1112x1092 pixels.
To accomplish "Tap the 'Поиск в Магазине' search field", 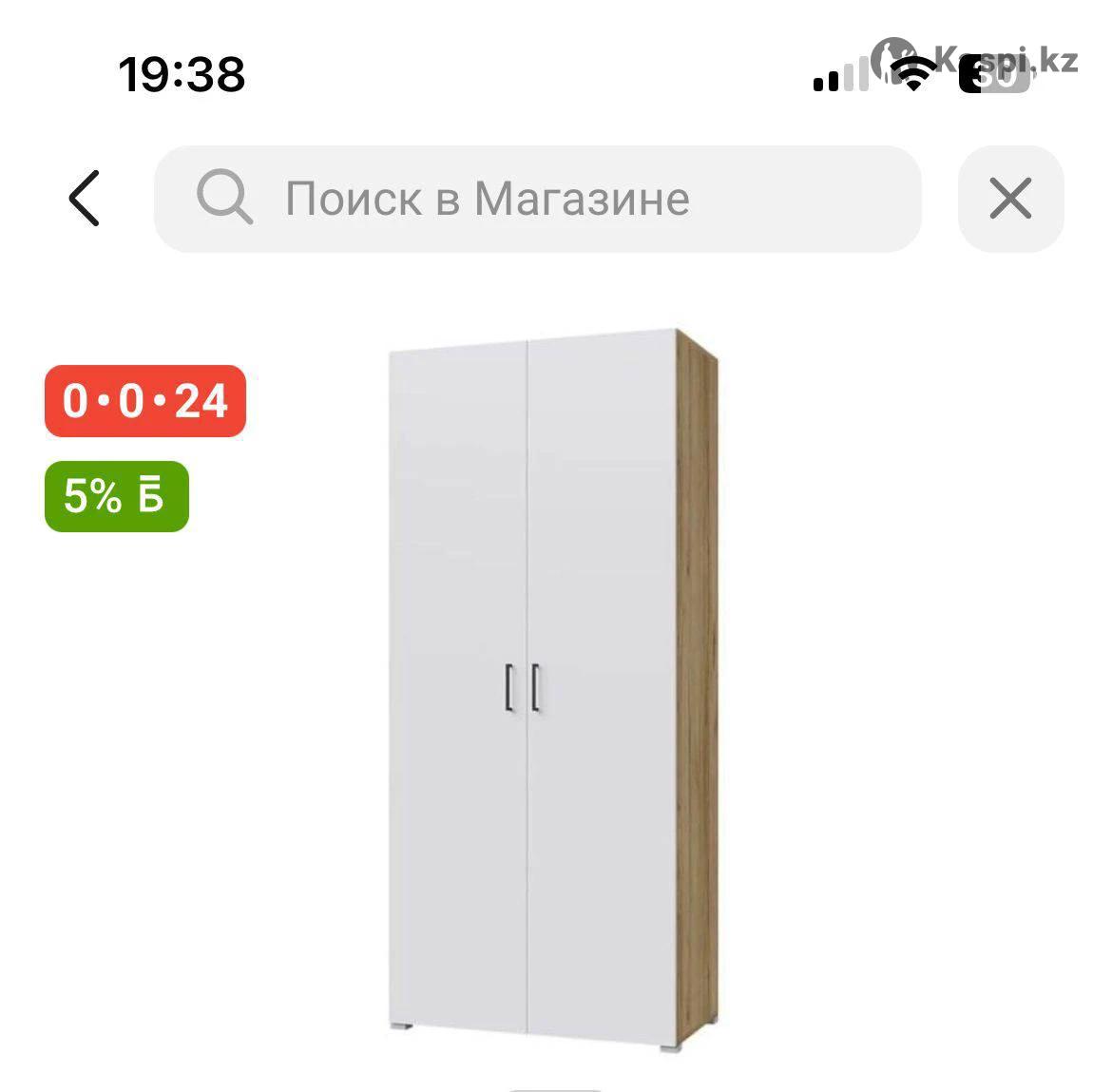I will [537, 199].
